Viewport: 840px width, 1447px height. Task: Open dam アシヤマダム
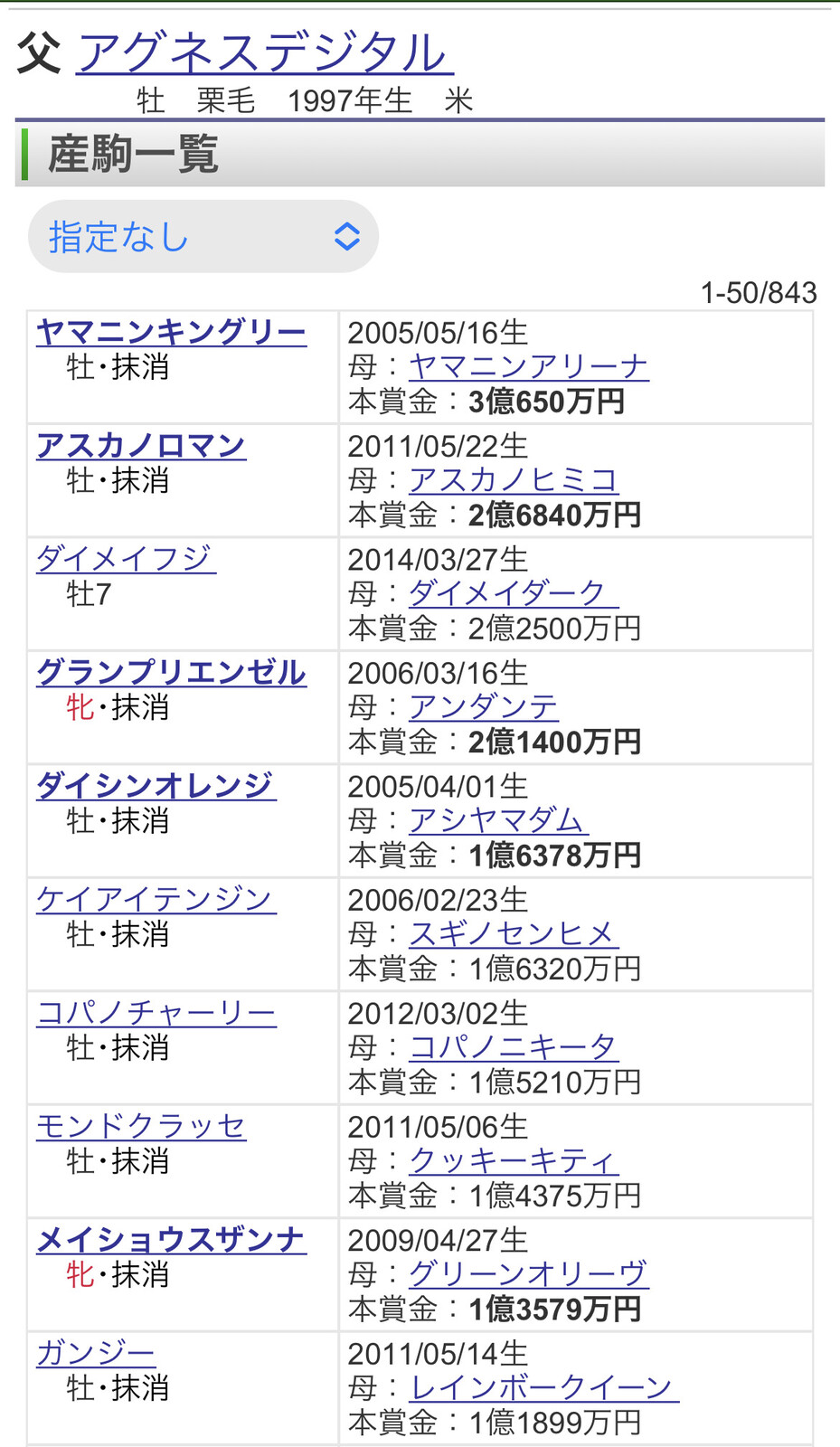(x=498, y=820)
